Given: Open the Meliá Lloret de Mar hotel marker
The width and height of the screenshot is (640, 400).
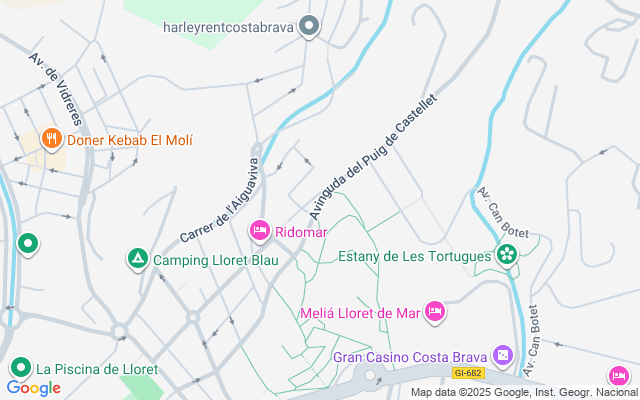Looking at the screenshot, I should (435, 313).
